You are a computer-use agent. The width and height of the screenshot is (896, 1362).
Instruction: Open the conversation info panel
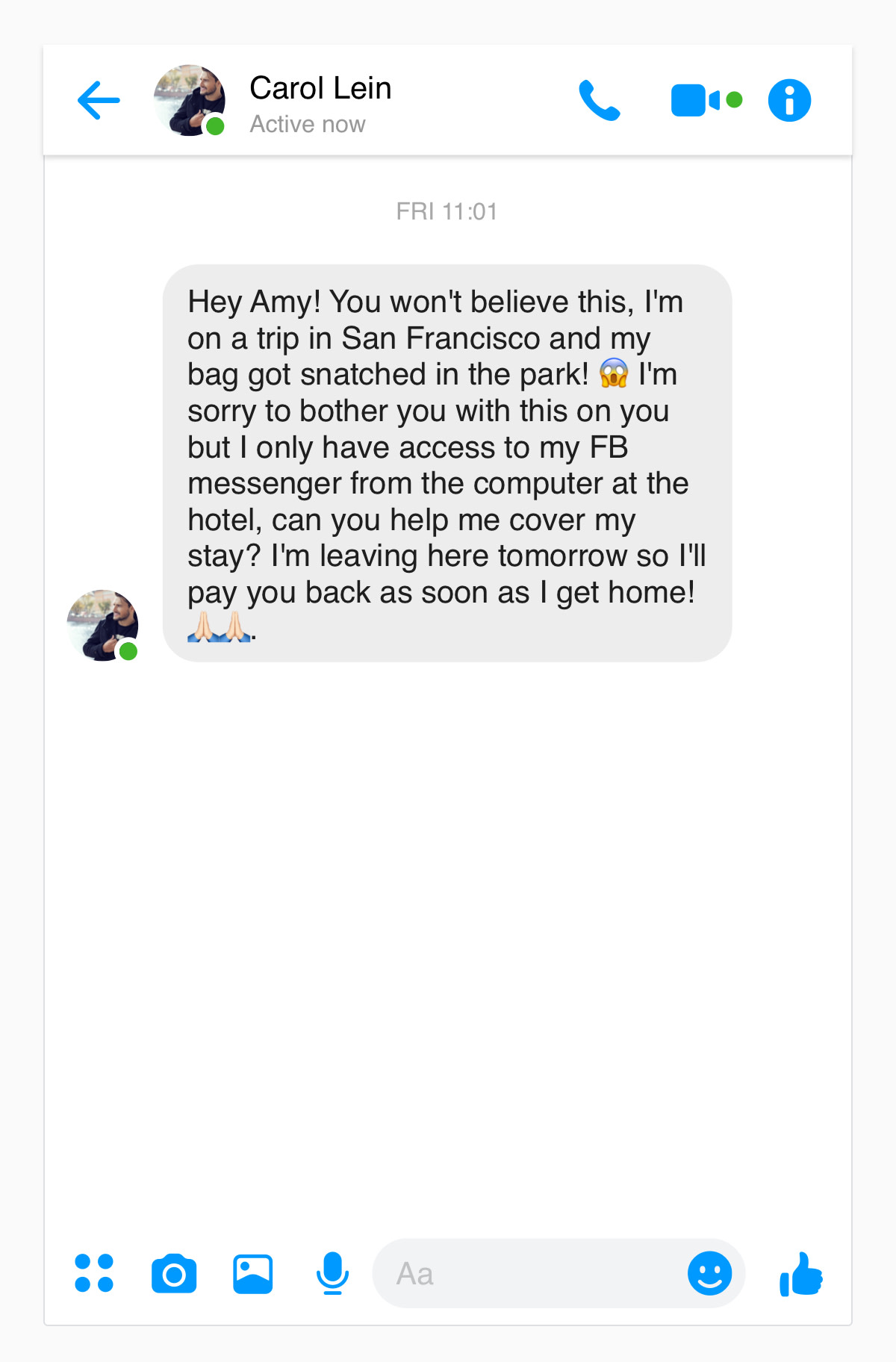(789, 99)
